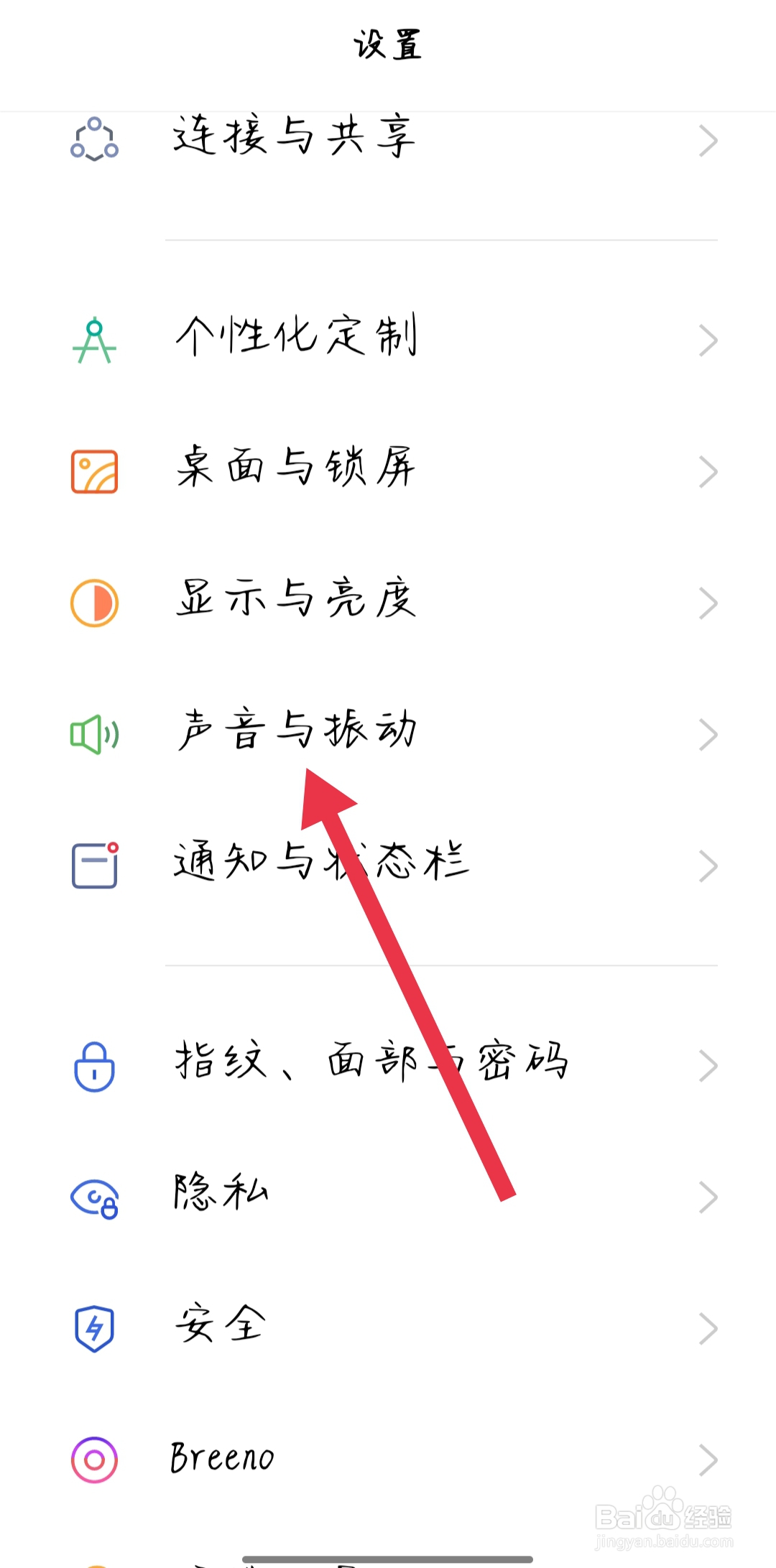Viewport: 776px width, 1568px height.
Task: Click the blue 指纹、面部与密码 padlock icon
Action: click(x=94, y=1067)
